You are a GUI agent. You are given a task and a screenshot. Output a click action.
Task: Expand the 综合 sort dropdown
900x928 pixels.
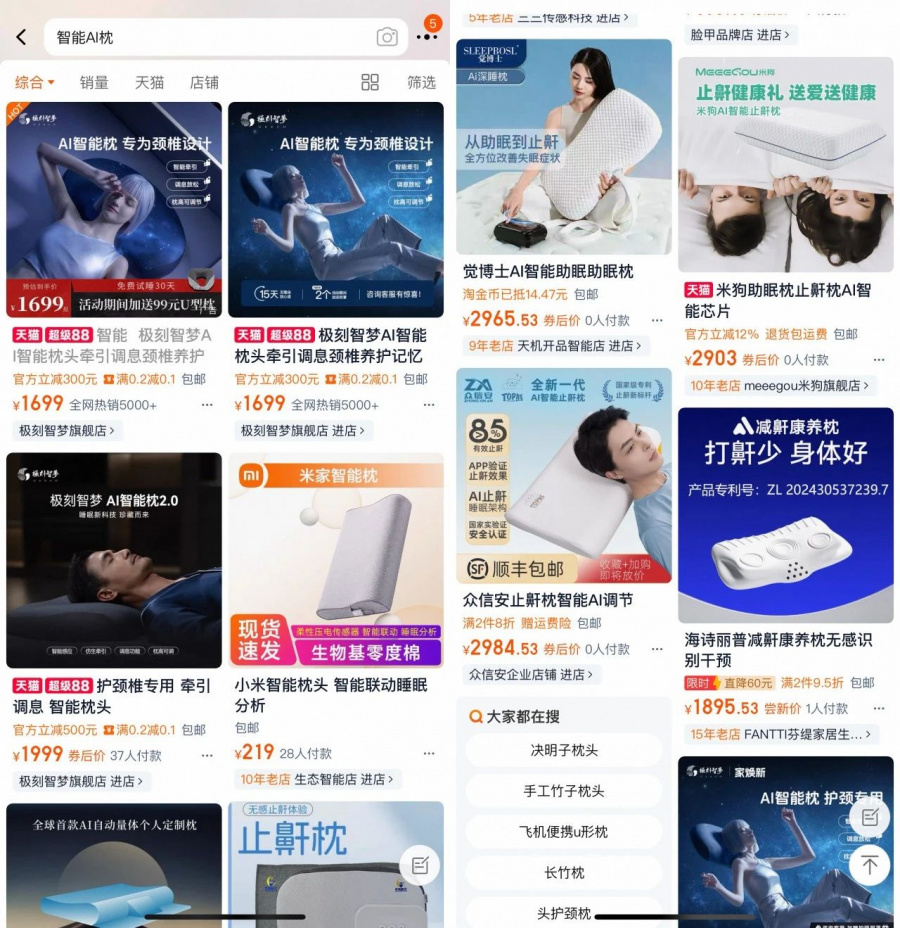pos(35,82)
